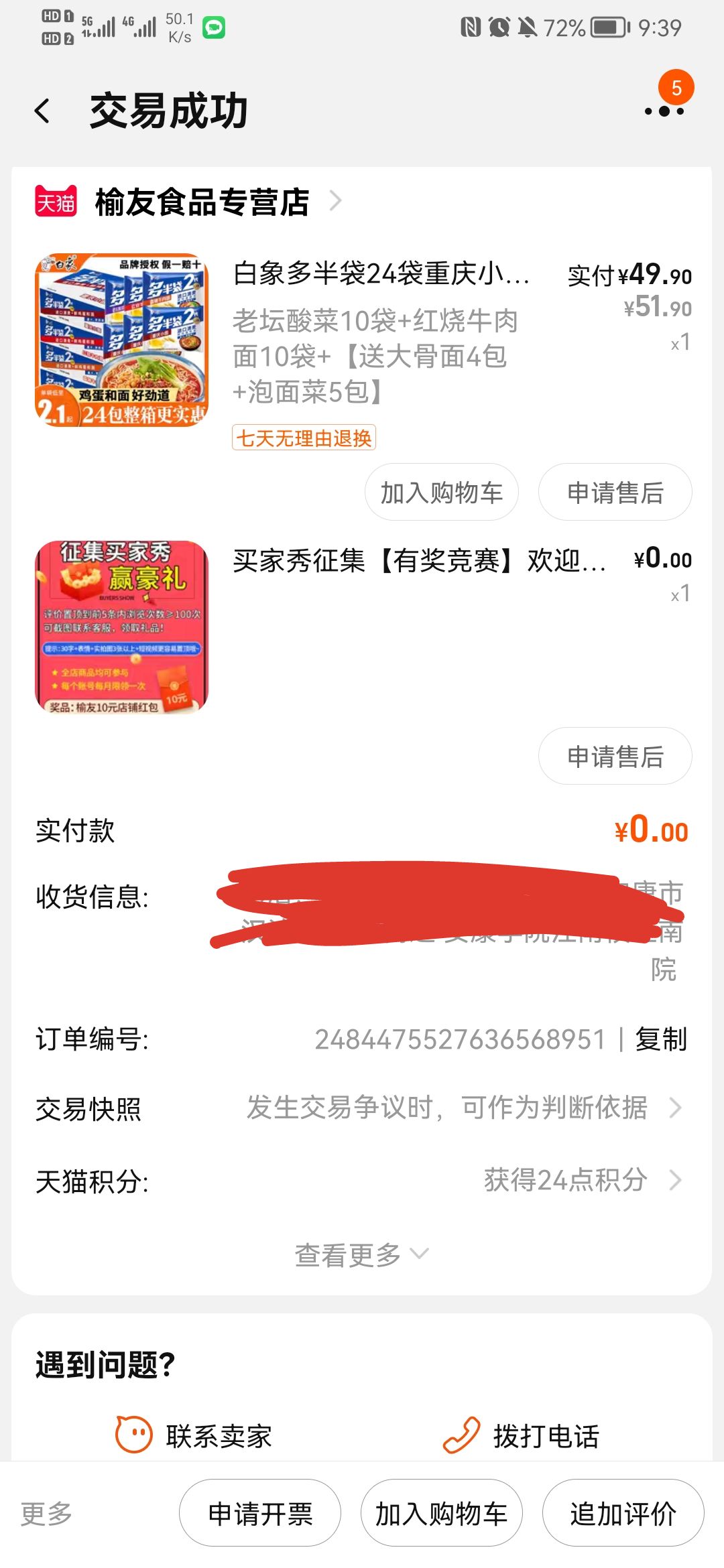
Task: Tap 申请售后 for the 买家秀征集 item
Action: pyautogui.click(x=615, y=757)
